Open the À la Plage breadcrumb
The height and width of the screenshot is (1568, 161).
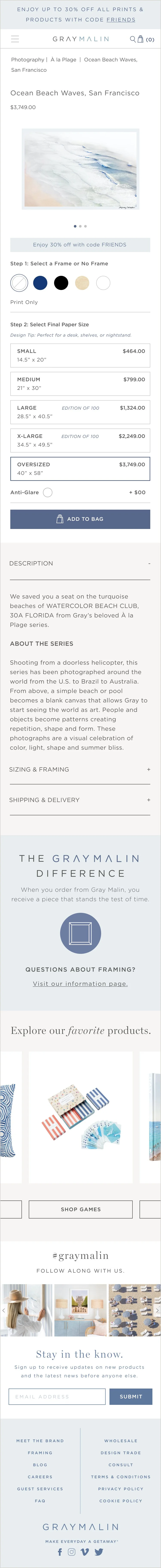pyautogui.click(x=64, y=60)
